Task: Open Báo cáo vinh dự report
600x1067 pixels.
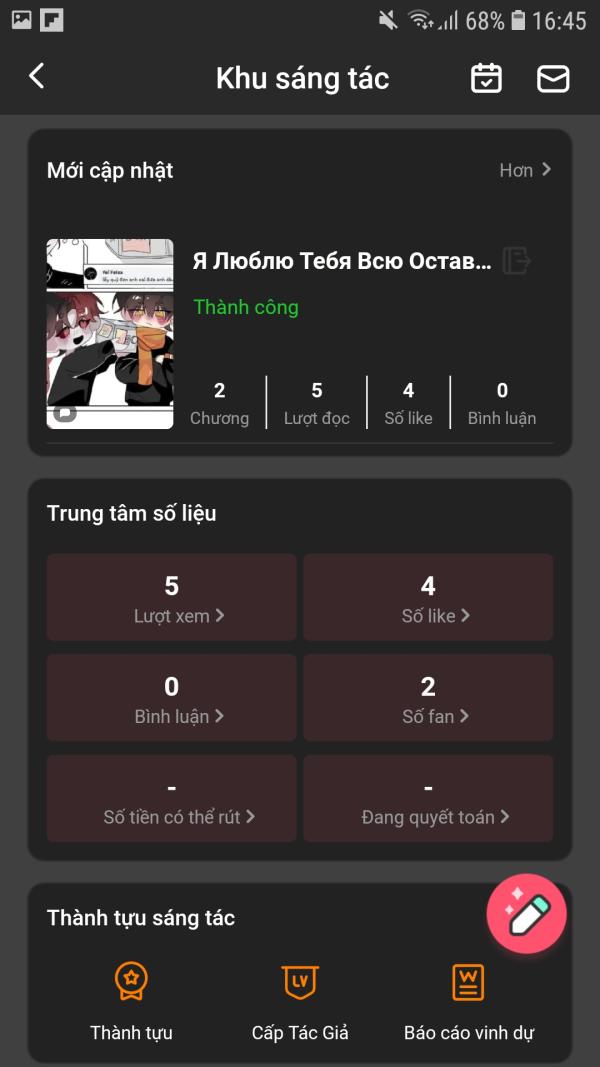Action: (x=468, y=998)
